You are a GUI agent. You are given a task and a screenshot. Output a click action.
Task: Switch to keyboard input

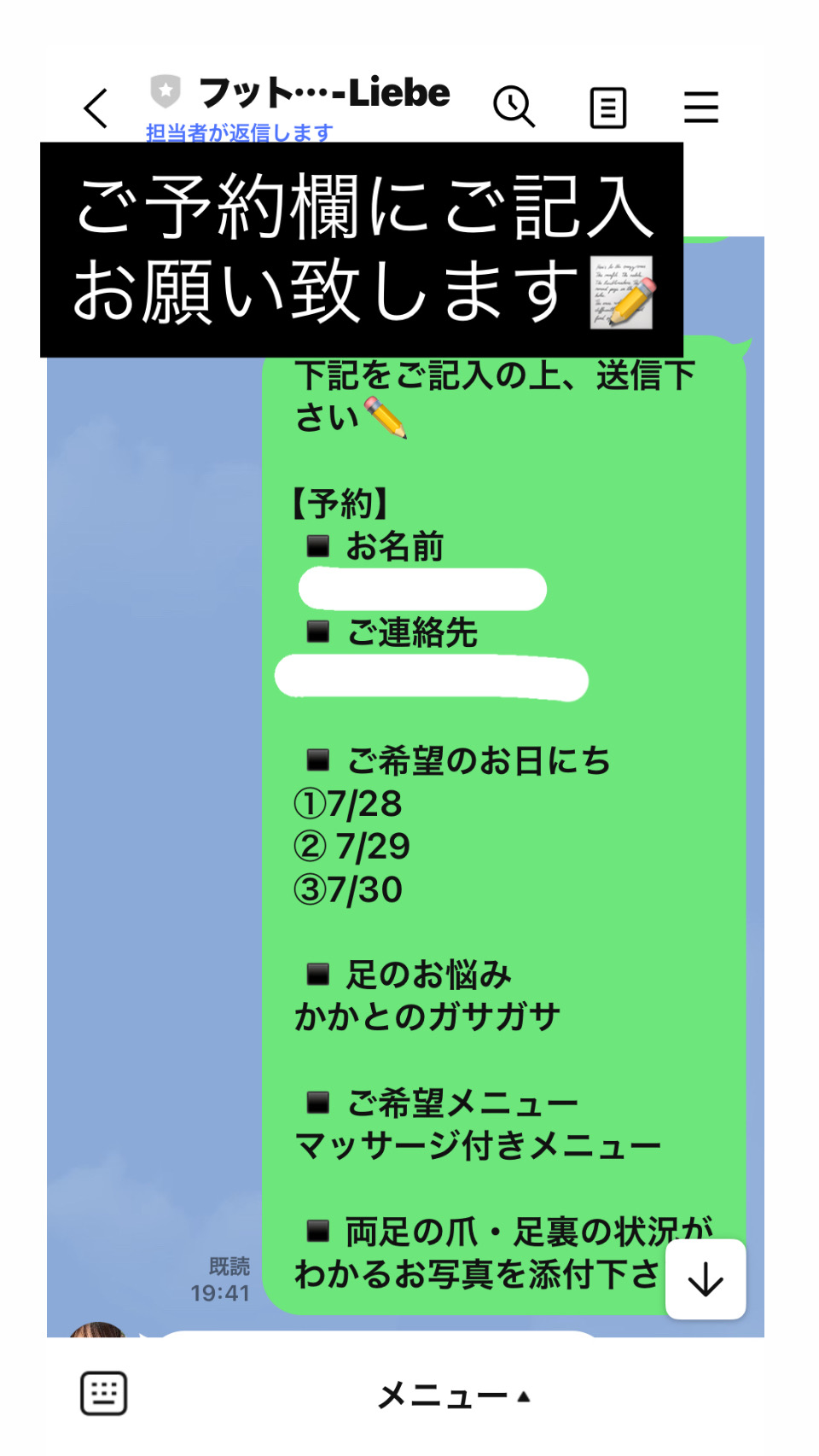pos(104,1394)
